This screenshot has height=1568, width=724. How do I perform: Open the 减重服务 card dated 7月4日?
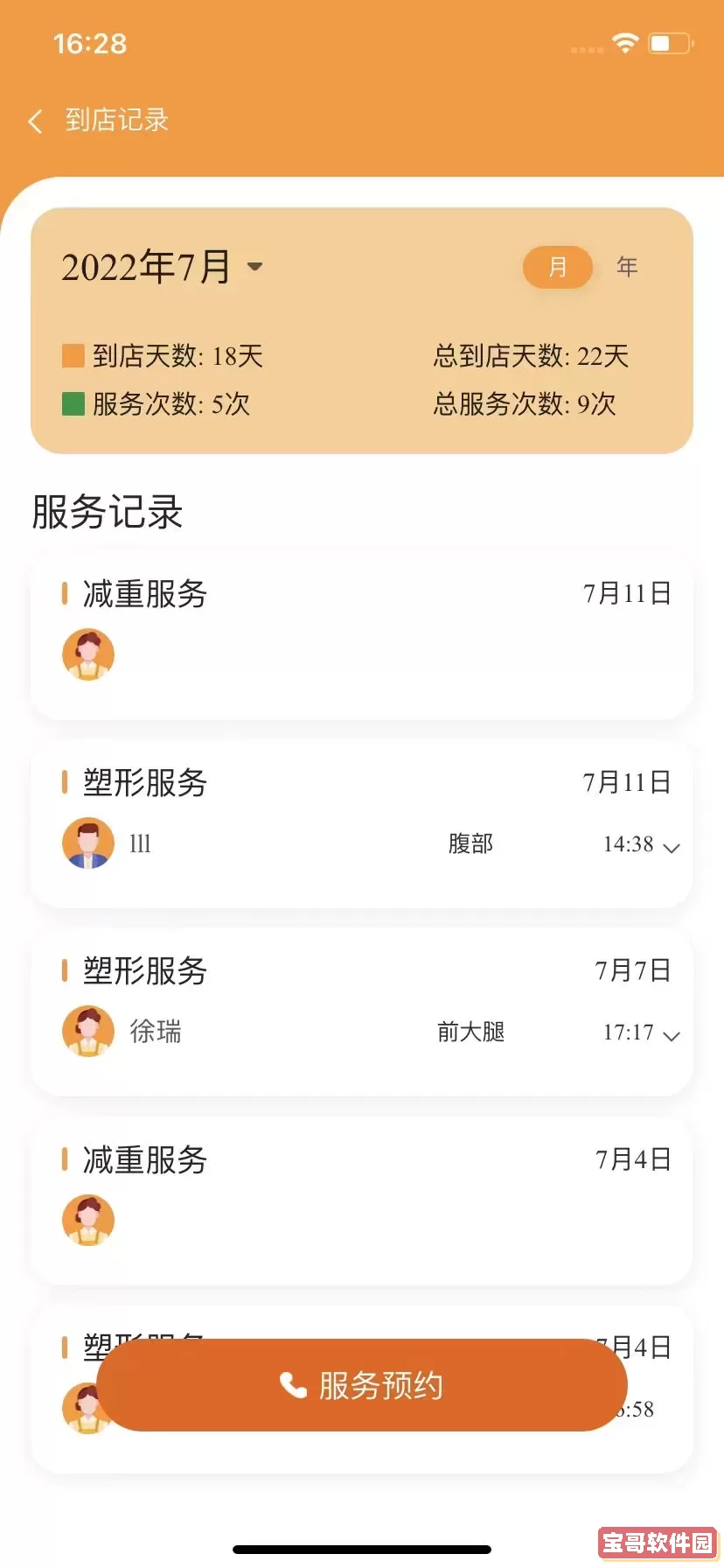coord(362,1200)
